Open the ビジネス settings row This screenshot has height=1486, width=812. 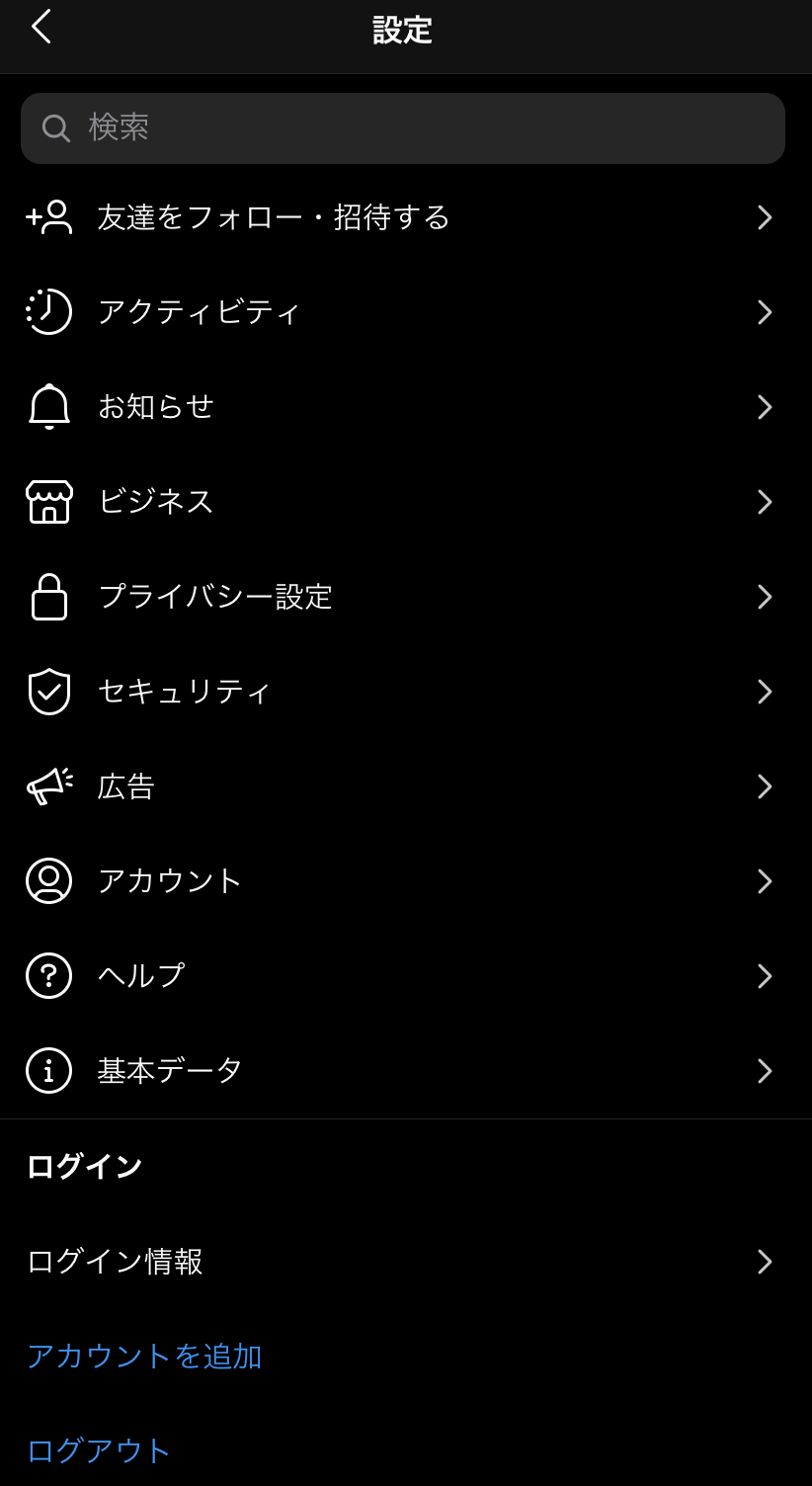pyautogui.click(x=406, y=502)
